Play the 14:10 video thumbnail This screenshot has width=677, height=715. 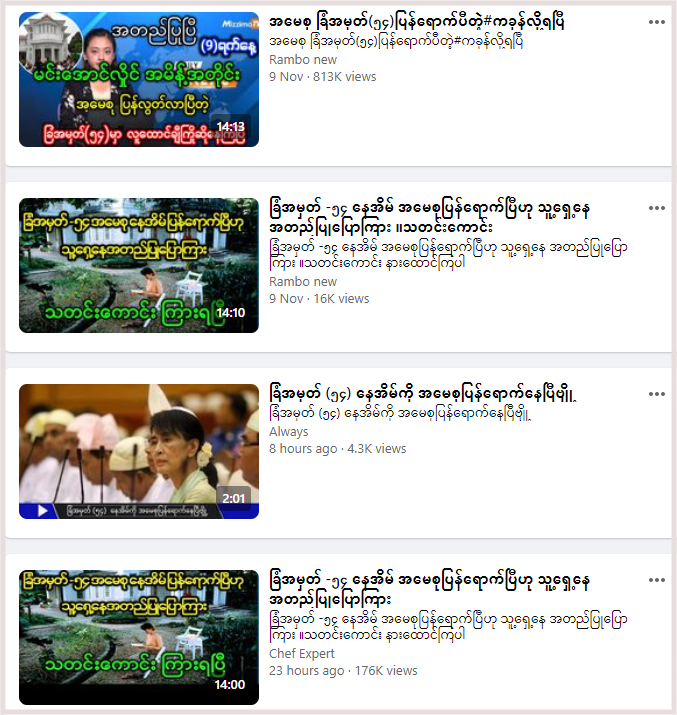click(x=138, y=265)
